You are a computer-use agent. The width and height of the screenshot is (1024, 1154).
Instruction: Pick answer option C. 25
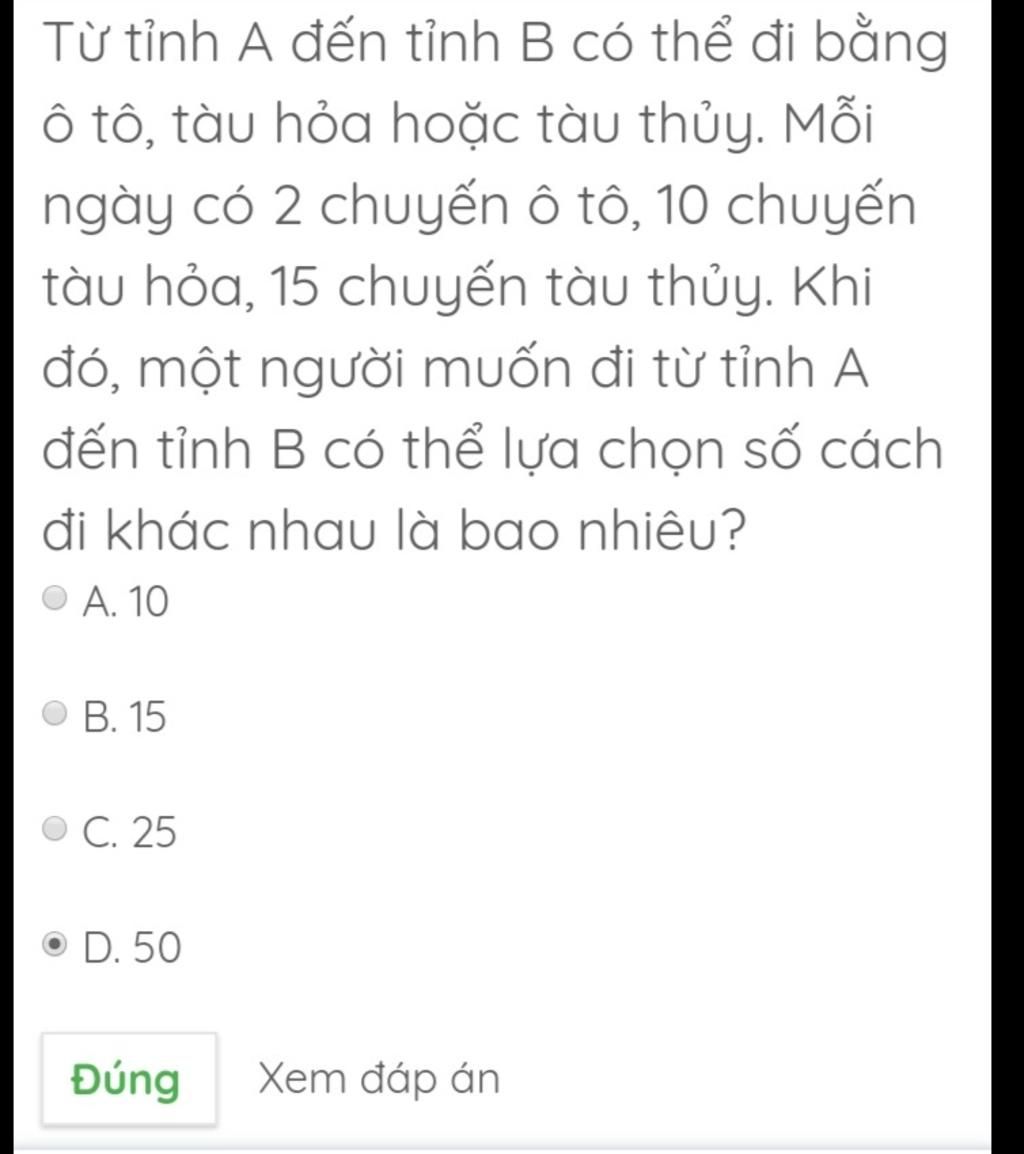(x=57, y=831)
